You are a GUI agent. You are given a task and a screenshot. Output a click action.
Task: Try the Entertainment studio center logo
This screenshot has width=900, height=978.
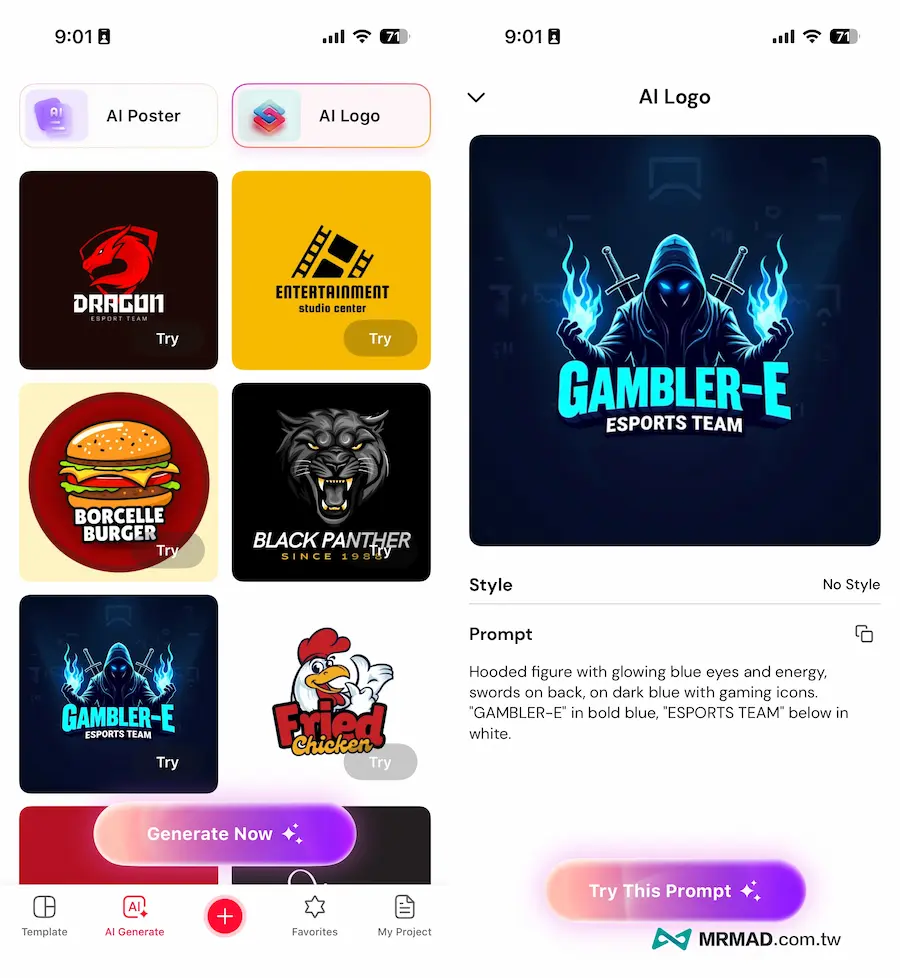(x=380, y=339)
